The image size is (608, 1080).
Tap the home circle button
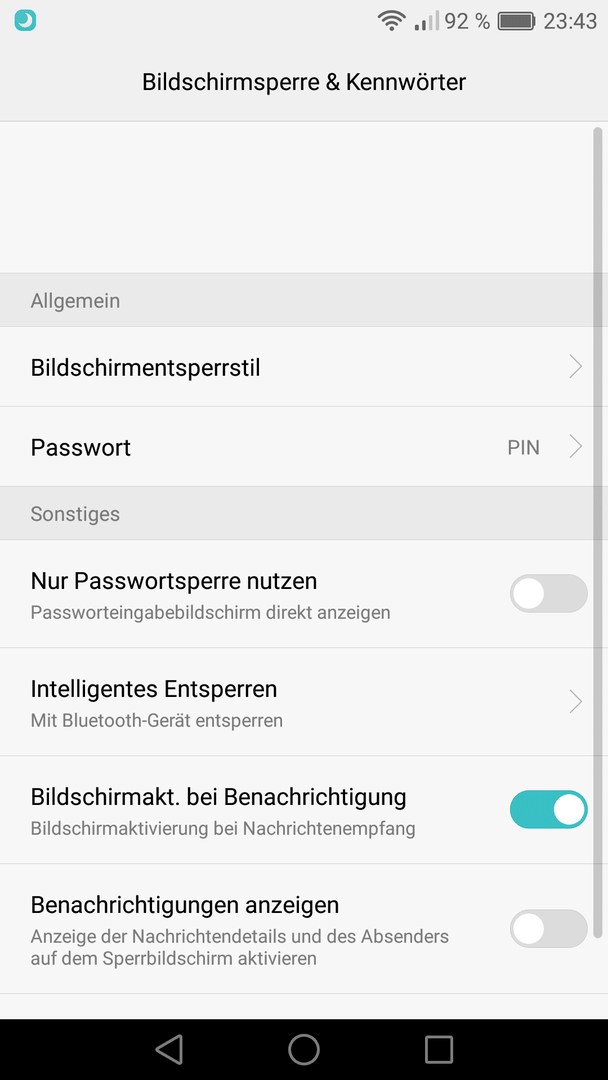pos(304,1049)
